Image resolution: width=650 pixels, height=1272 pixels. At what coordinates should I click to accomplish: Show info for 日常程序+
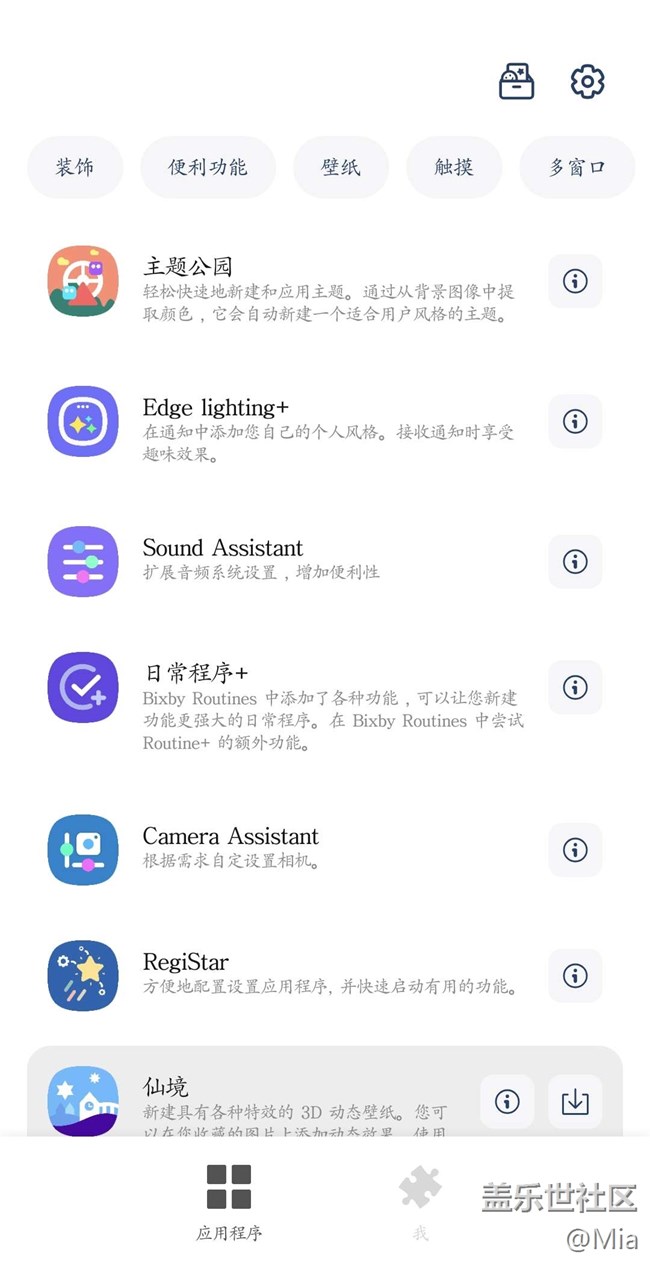coord(575,687)
